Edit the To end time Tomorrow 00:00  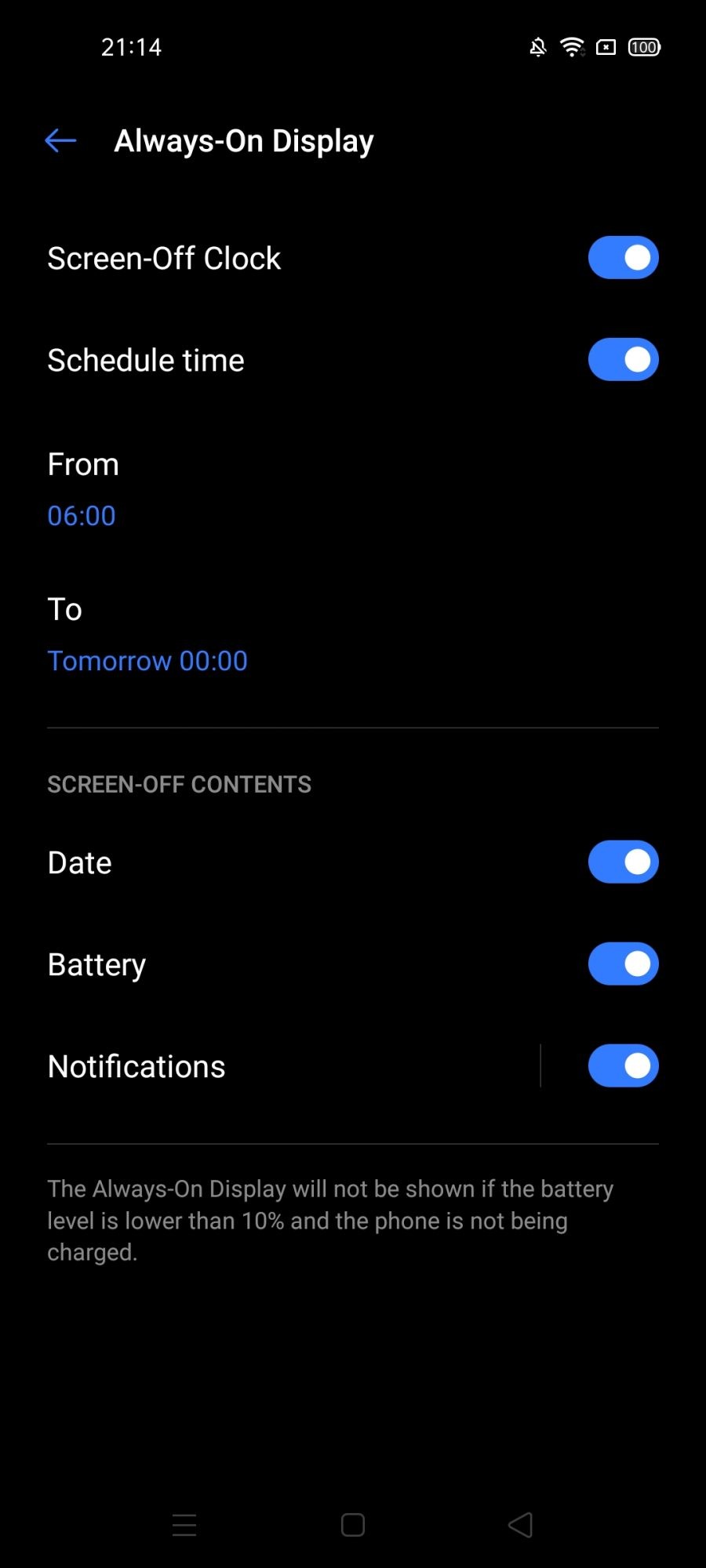tap(147, 660)
